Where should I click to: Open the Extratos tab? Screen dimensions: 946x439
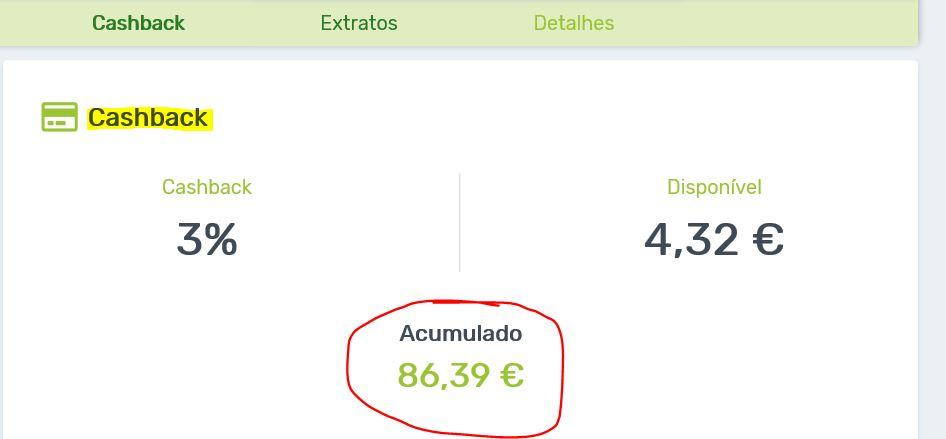pyautogui.click(x=358, y=23)
